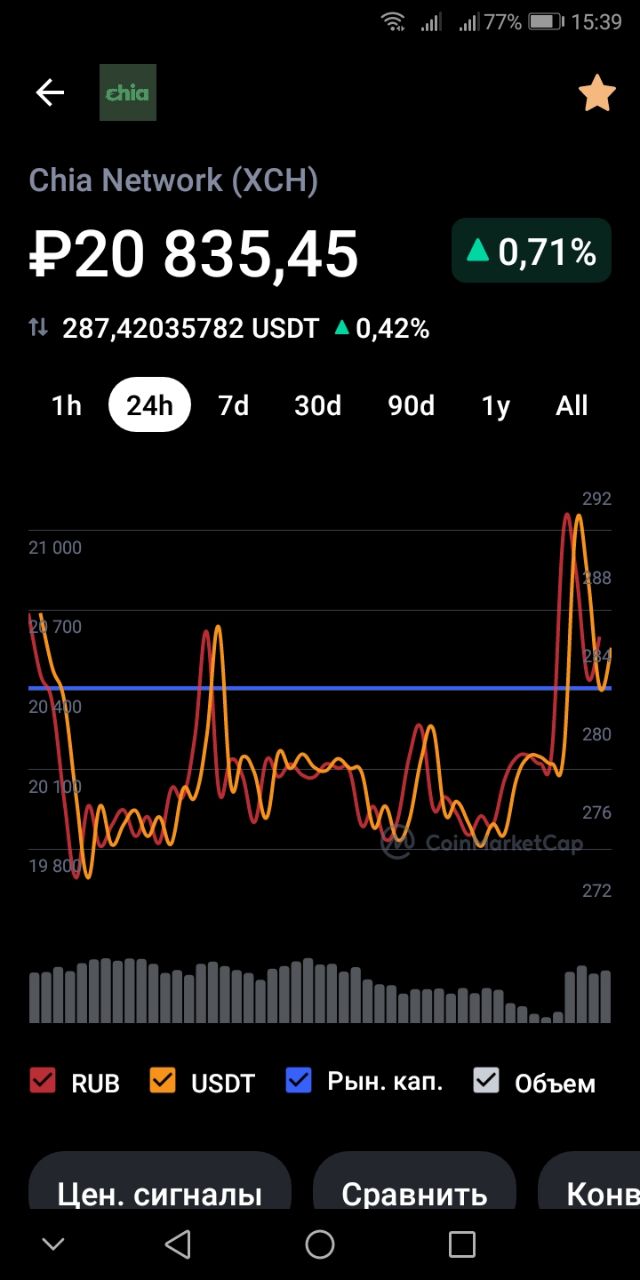The width and height of the screenshot is (640, 1280).
Task: Select the 24h chart range
Action: (x=150, y=405)
